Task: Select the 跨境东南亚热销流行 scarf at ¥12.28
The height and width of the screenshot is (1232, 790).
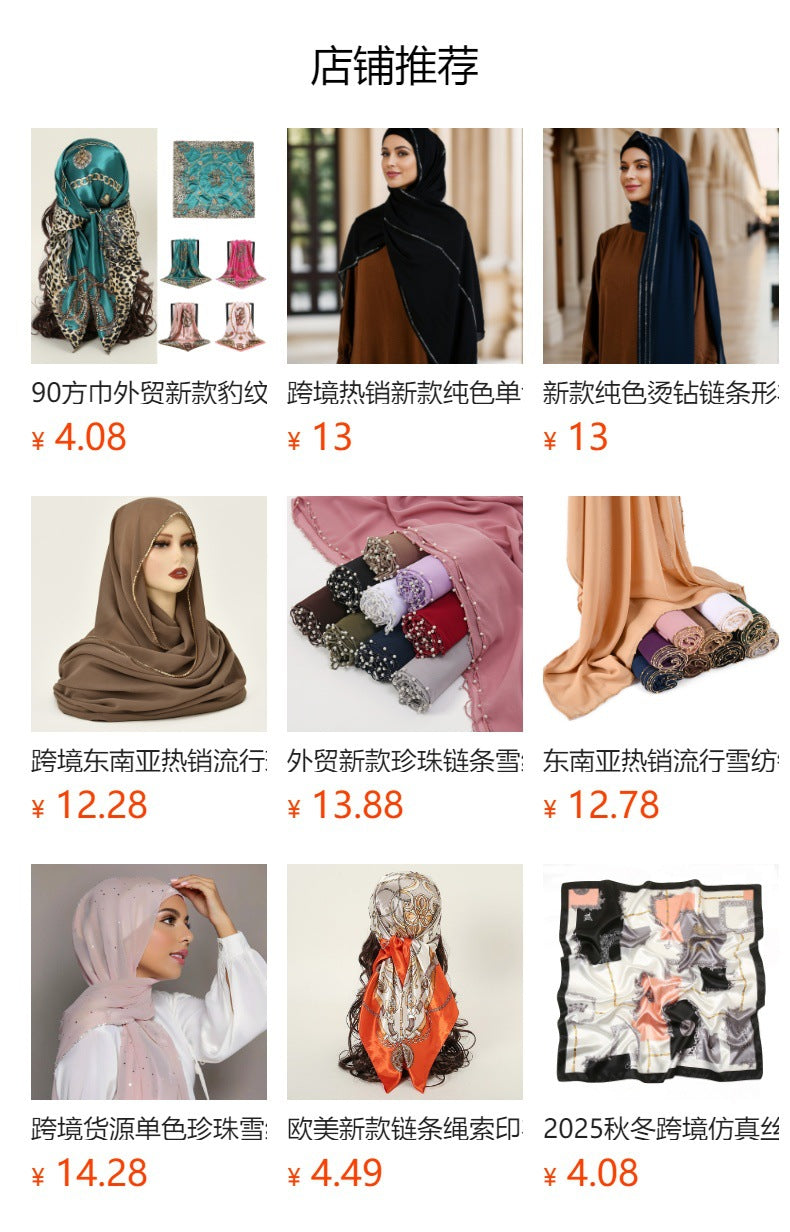Action: pos(149,614)
